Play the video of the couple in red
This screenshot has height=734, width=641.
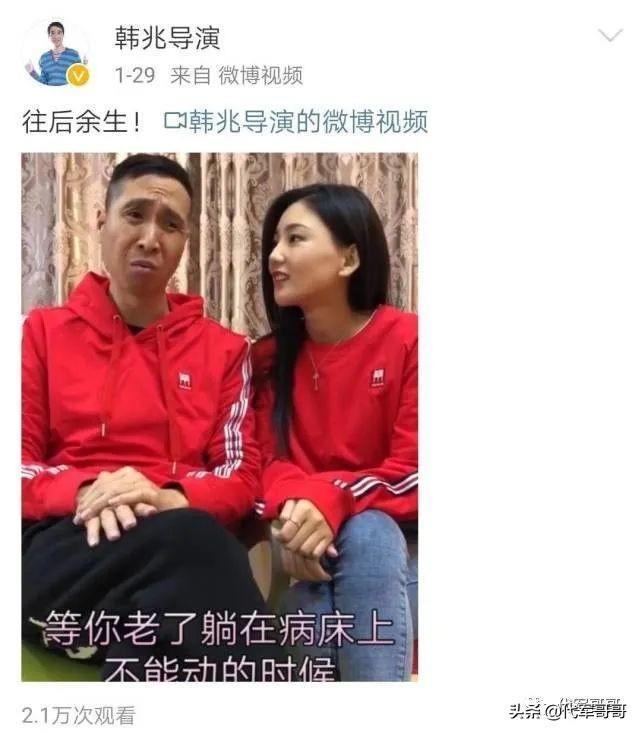click(x=220, y=416)
